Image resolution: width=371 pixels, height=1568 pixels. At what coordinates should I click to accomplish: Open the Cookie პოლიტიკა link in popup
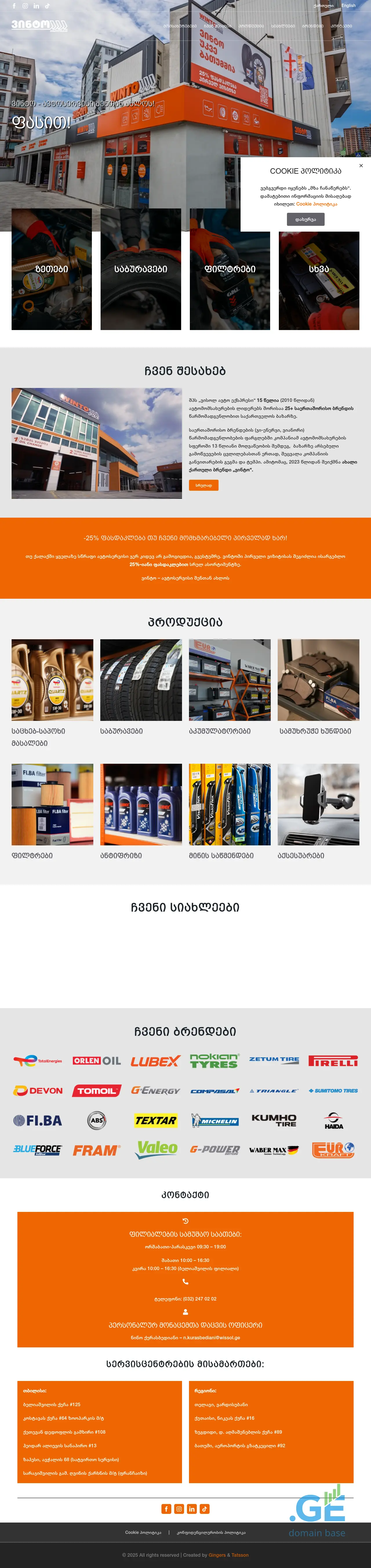pos(316,204)
